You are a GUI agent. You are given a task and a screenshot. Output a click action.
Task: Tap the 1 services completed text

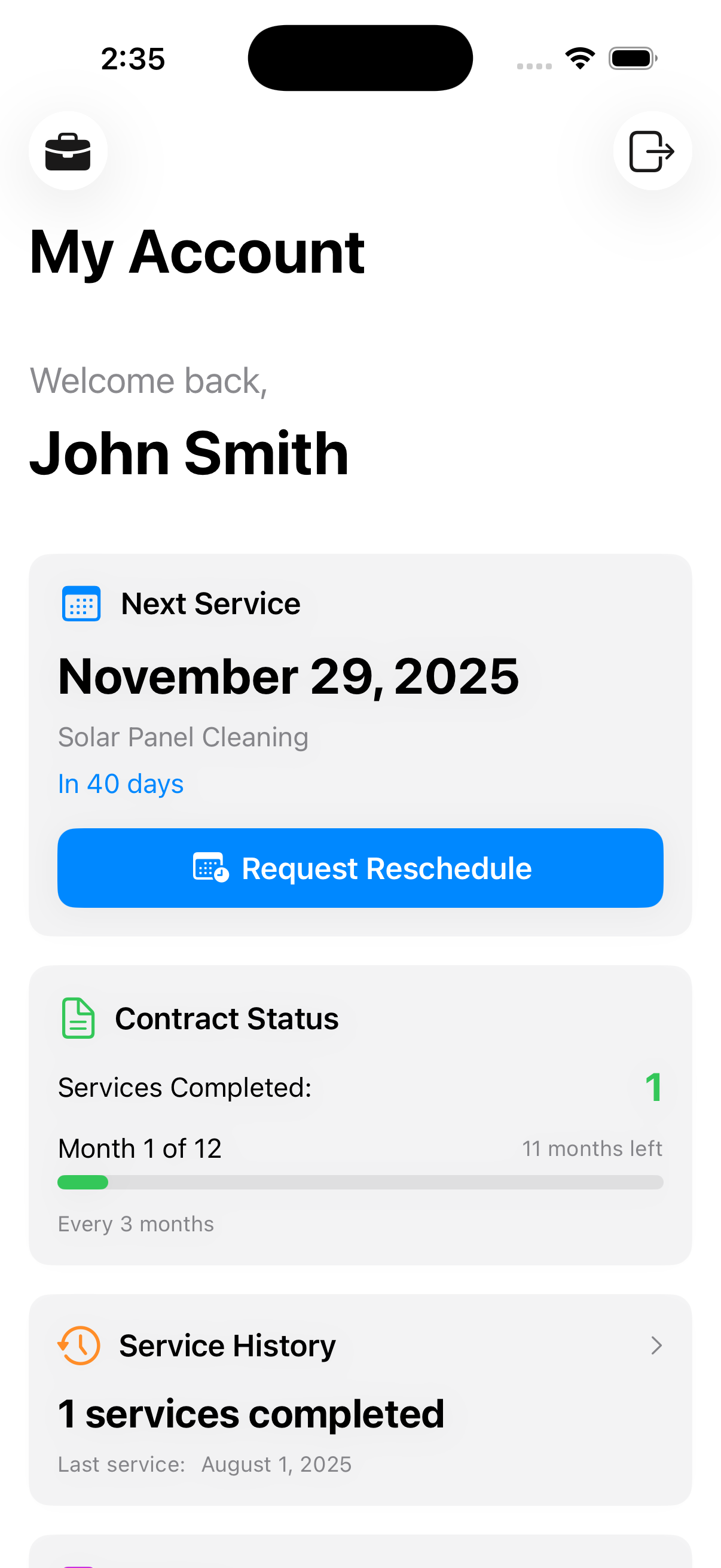pos(250,1412)
